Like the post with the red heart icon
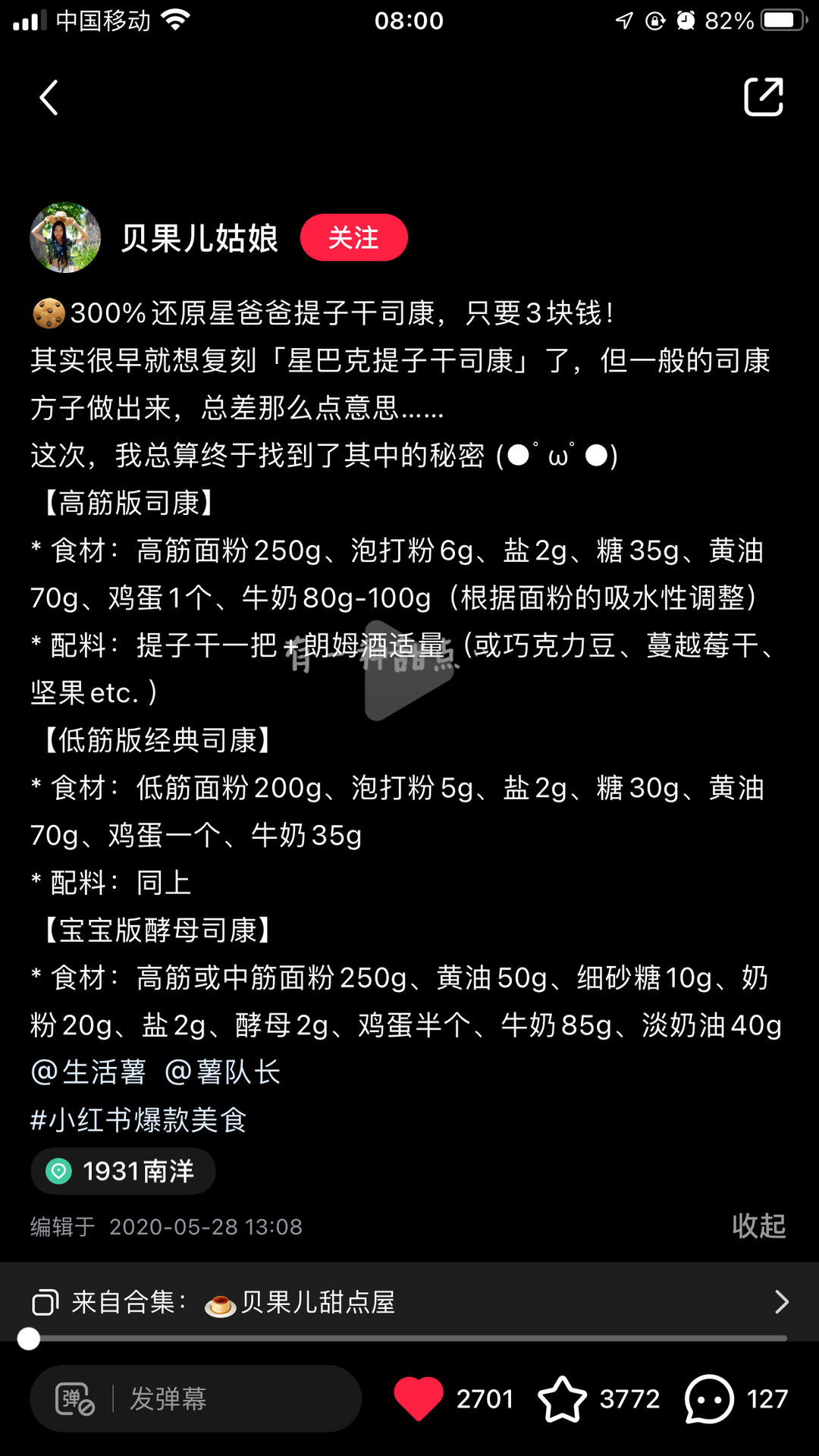 click(x=419, y=1399)
